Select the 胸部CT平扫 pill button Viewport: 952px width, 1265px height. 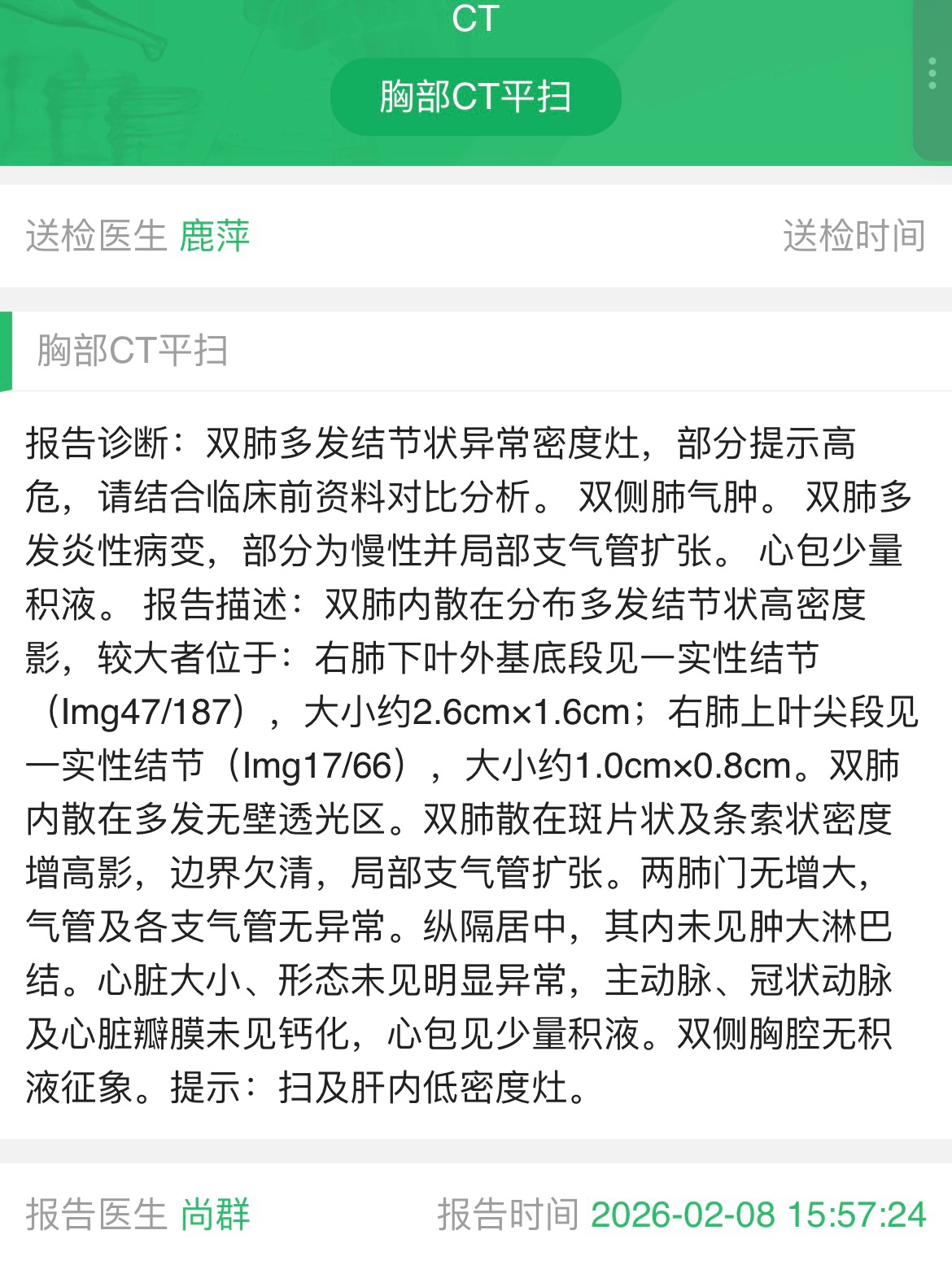coord(475,97)
